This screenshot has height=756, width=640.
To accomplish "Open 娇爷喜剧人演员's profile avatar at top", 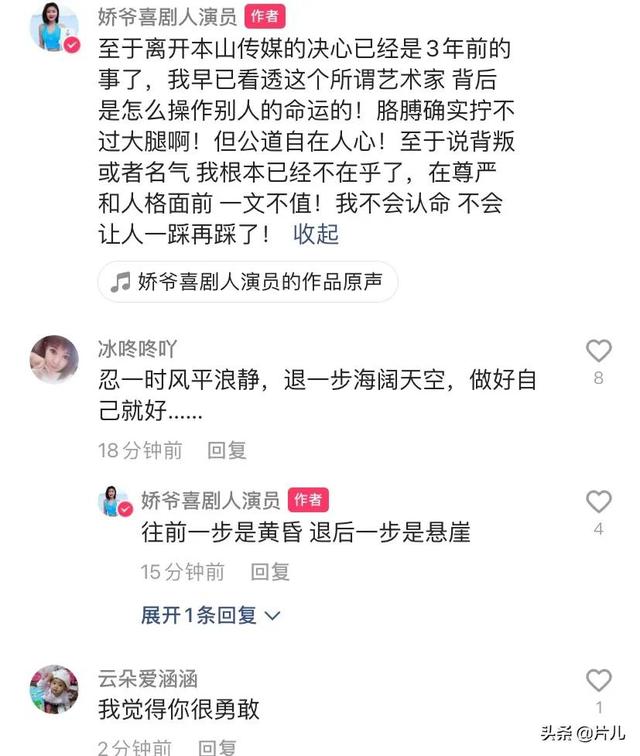I will tap(52, 27).
